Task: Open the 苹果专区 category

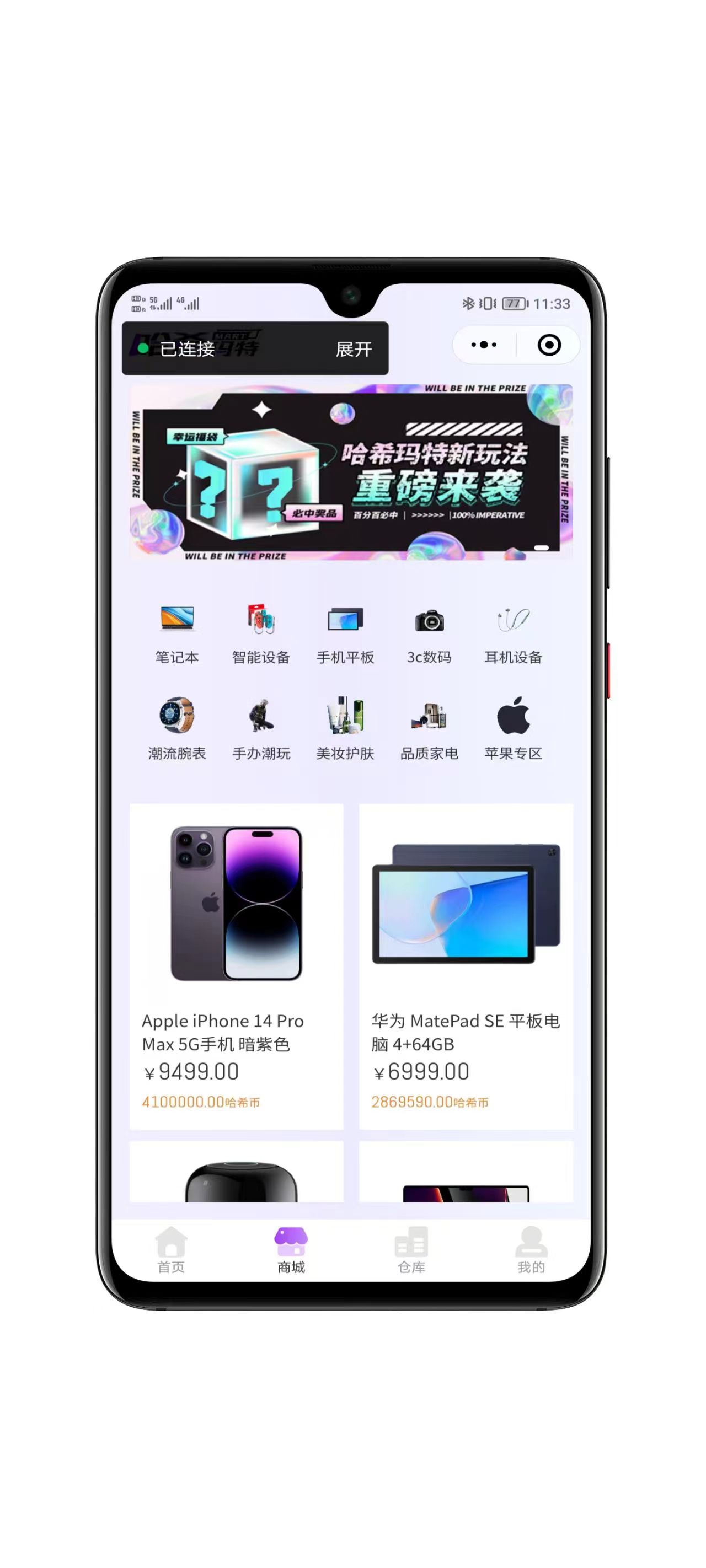Action: tap(513, 729)
